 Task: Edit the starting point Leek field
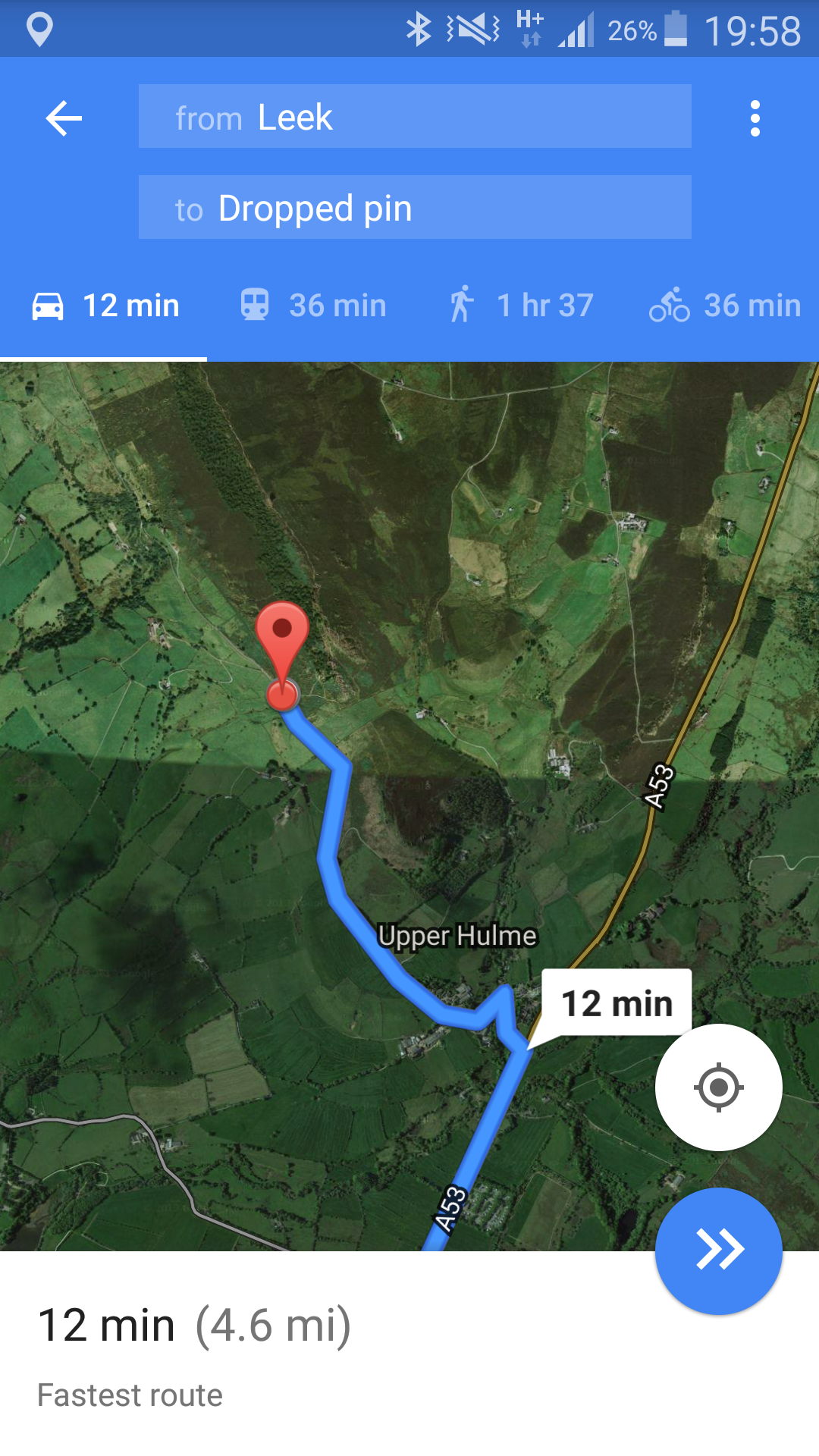click(x=415, y=116)
